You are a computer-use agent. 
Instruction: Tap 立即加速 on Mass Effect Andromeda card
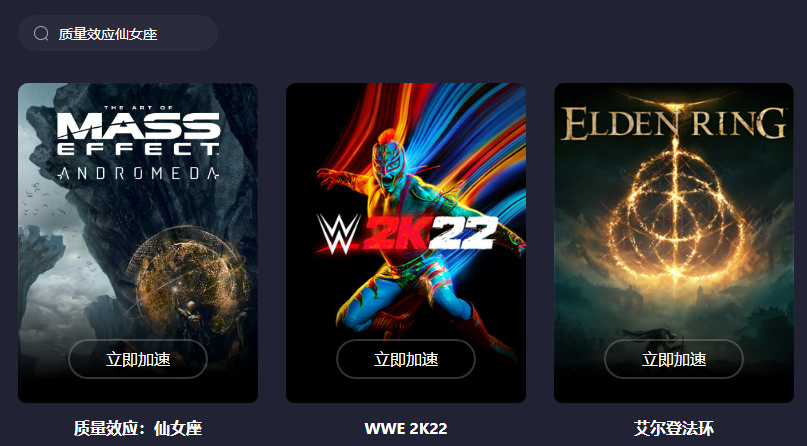coord(138,359)
